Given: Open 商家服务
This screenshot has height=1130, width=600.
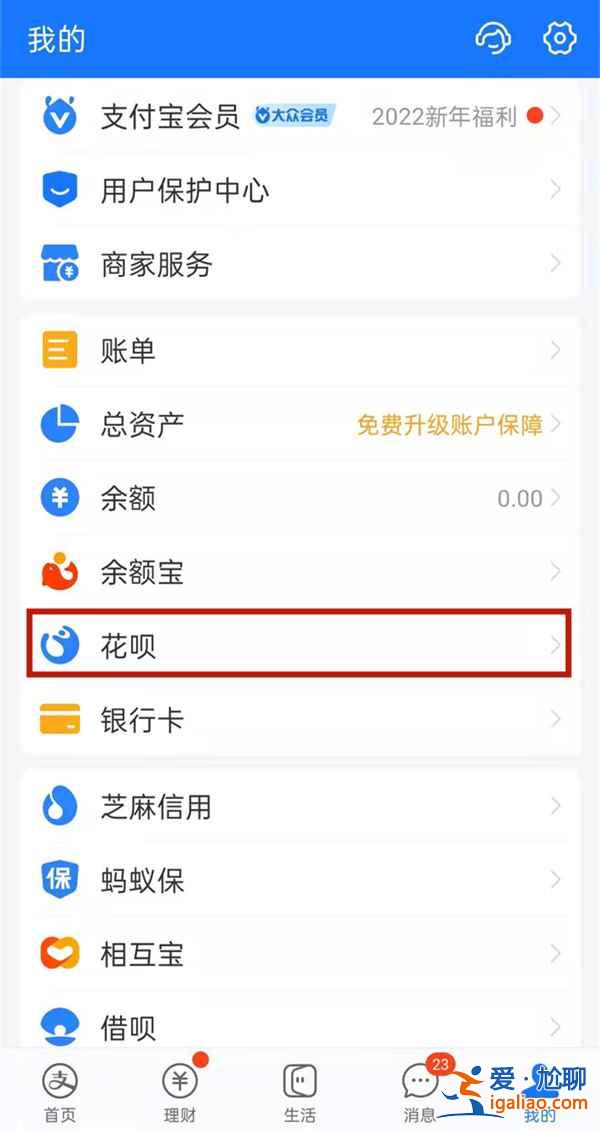Looking at the screenshot, I should pos(300,264).
